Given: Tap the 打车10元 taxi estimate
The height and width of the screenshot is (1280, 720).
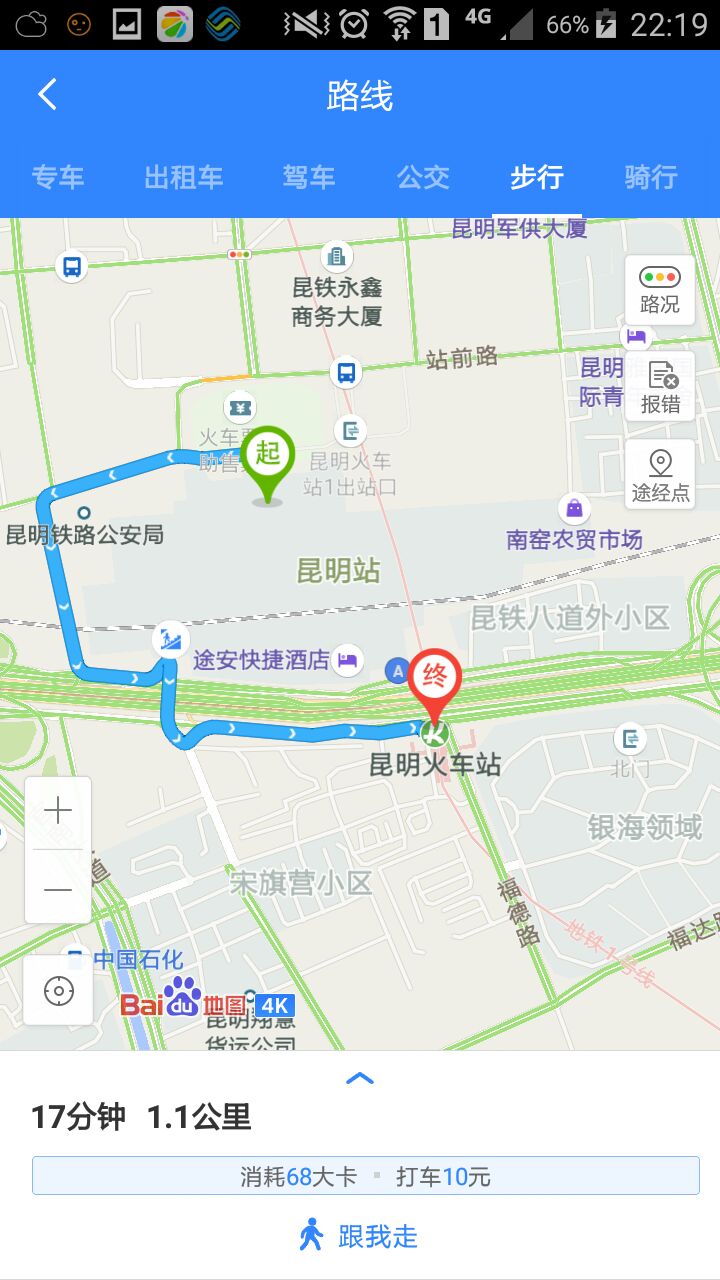Looking at the screenshot, I should pyautogui.click(x=443, y=1176).
